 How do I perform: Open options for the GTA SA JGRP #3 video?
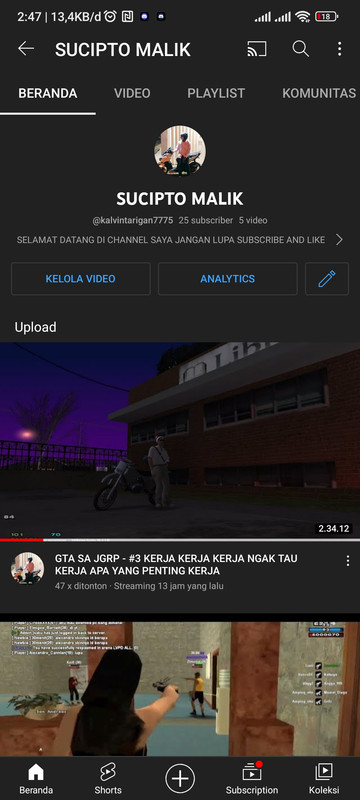348,561
